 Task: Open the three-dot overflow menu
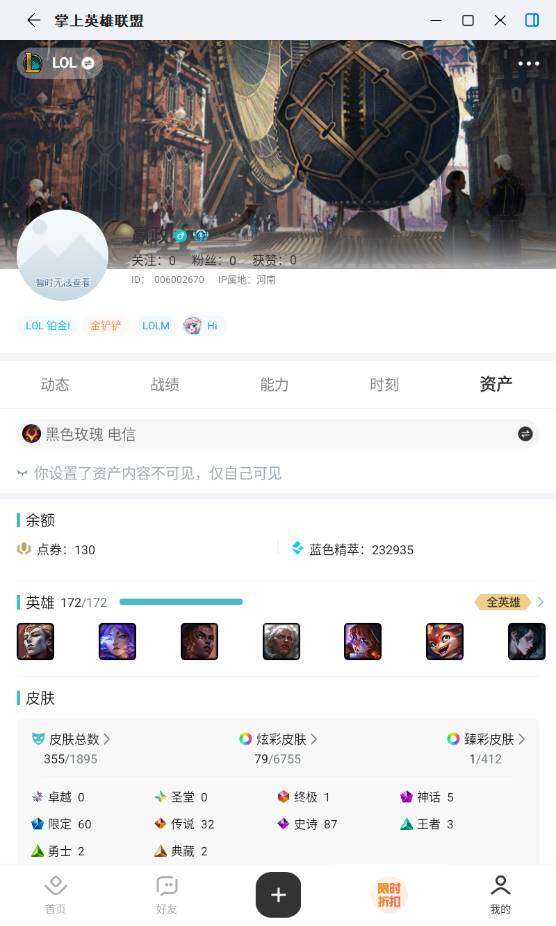(x=528, y=63)
